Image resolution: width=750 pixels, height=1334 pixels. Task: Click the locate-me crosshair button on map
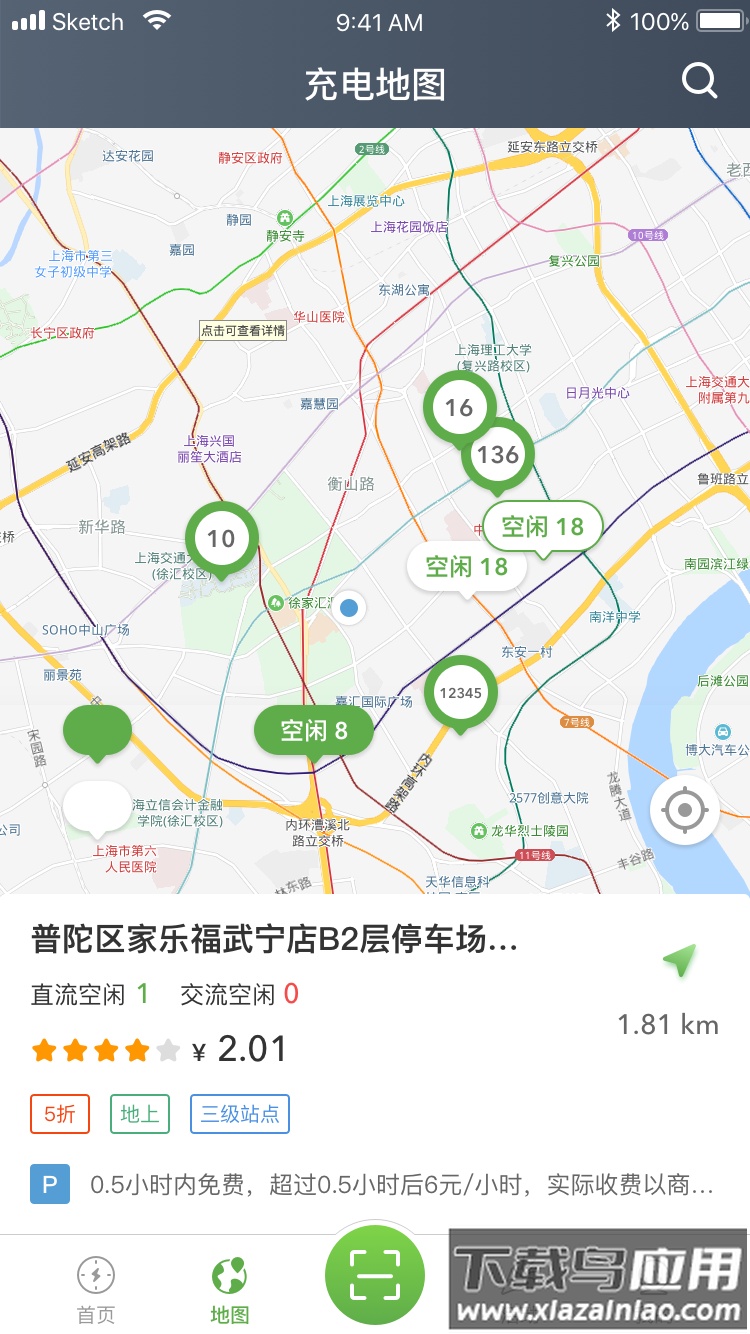tap(684, 811)
